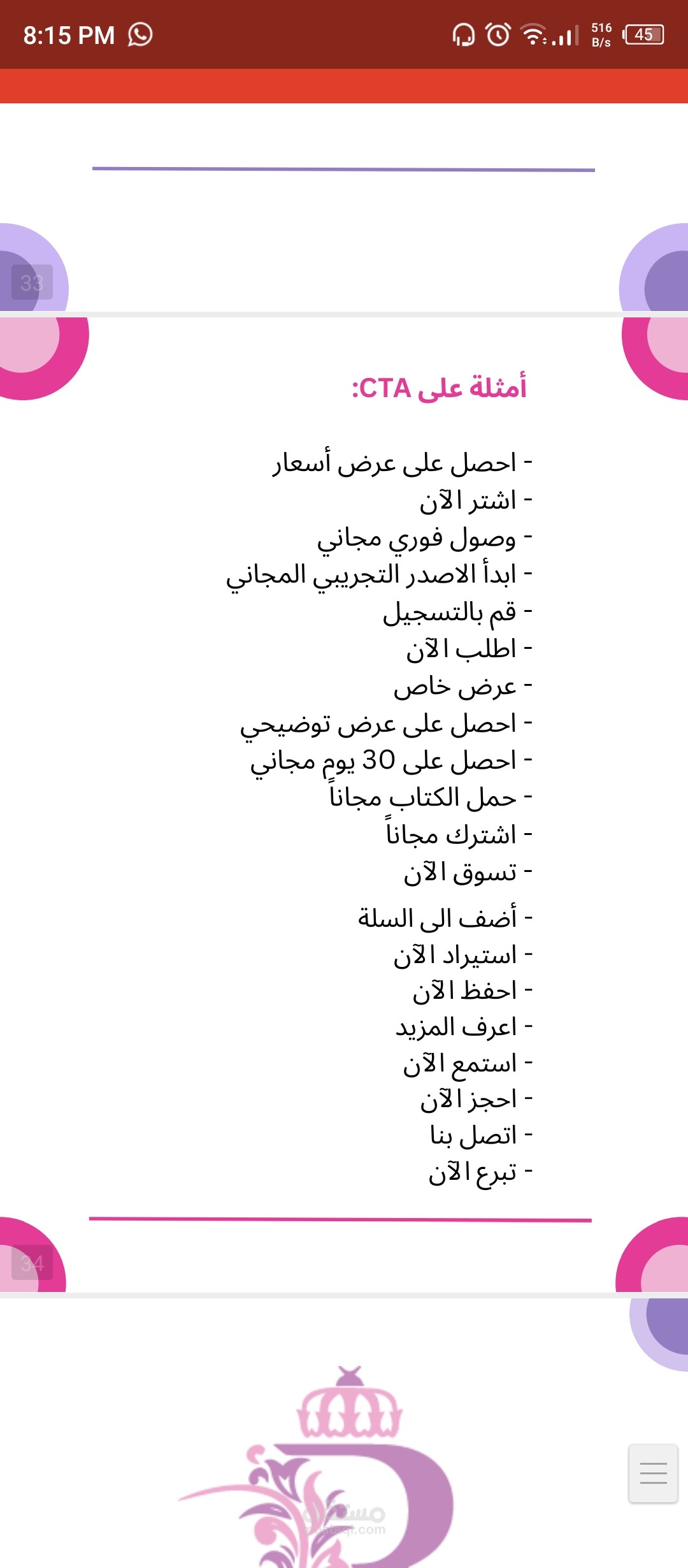
Task: Open the floating three-line menu button
Action: tap(653, 1473)
